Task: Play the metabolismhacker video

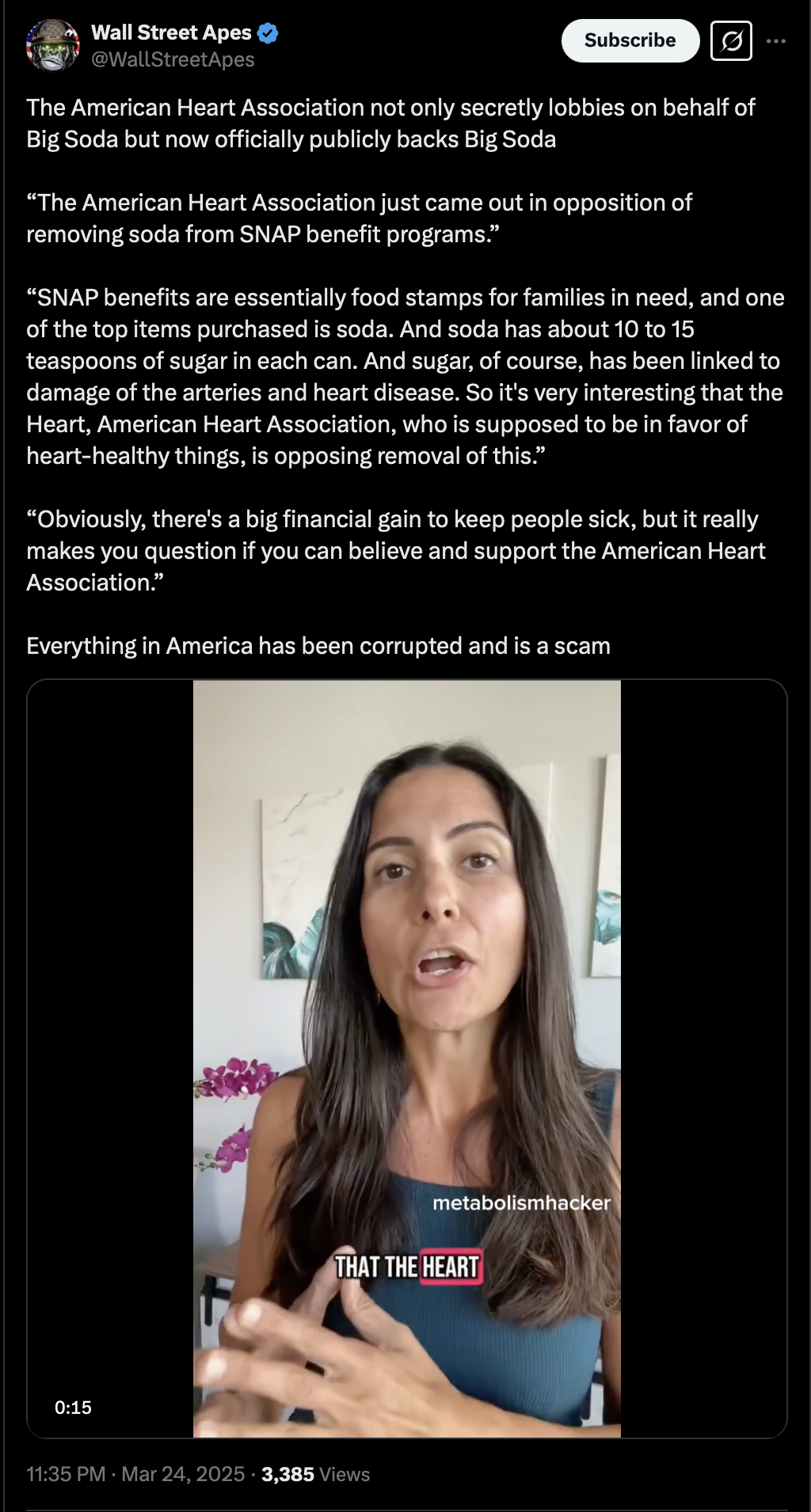Action: tap(406, 1058)
